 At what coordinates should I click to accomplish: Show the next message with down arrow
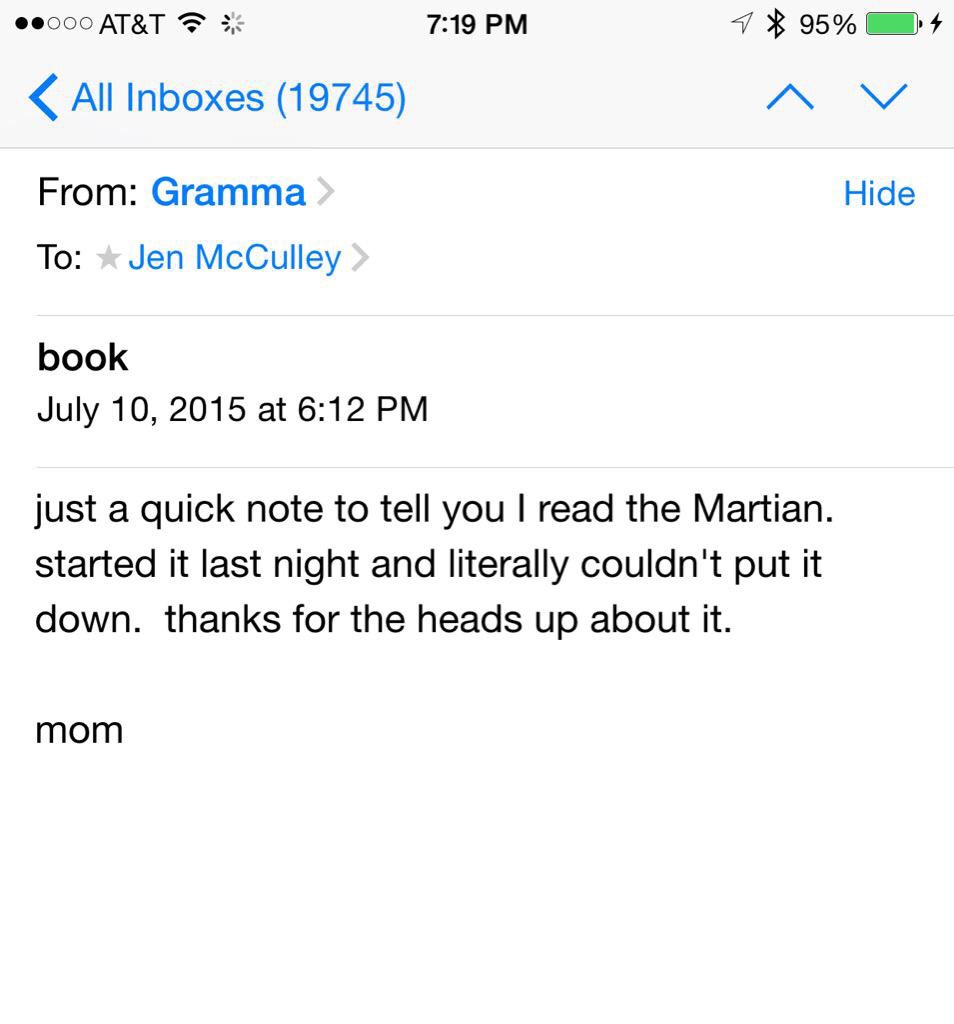tap(883, 98)
